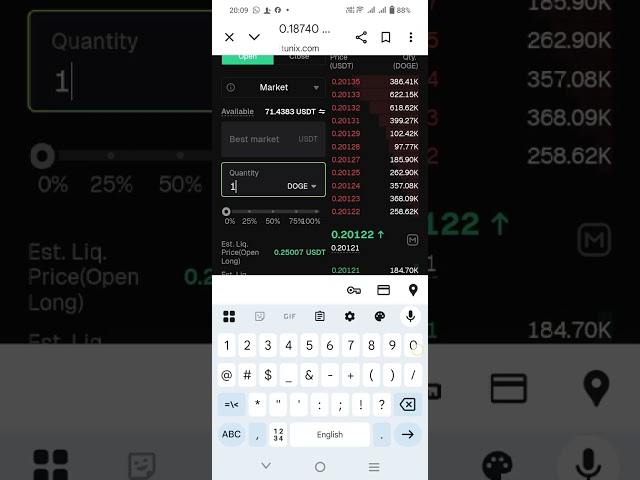Minimize the tab with the down chevron

[254, 38]
